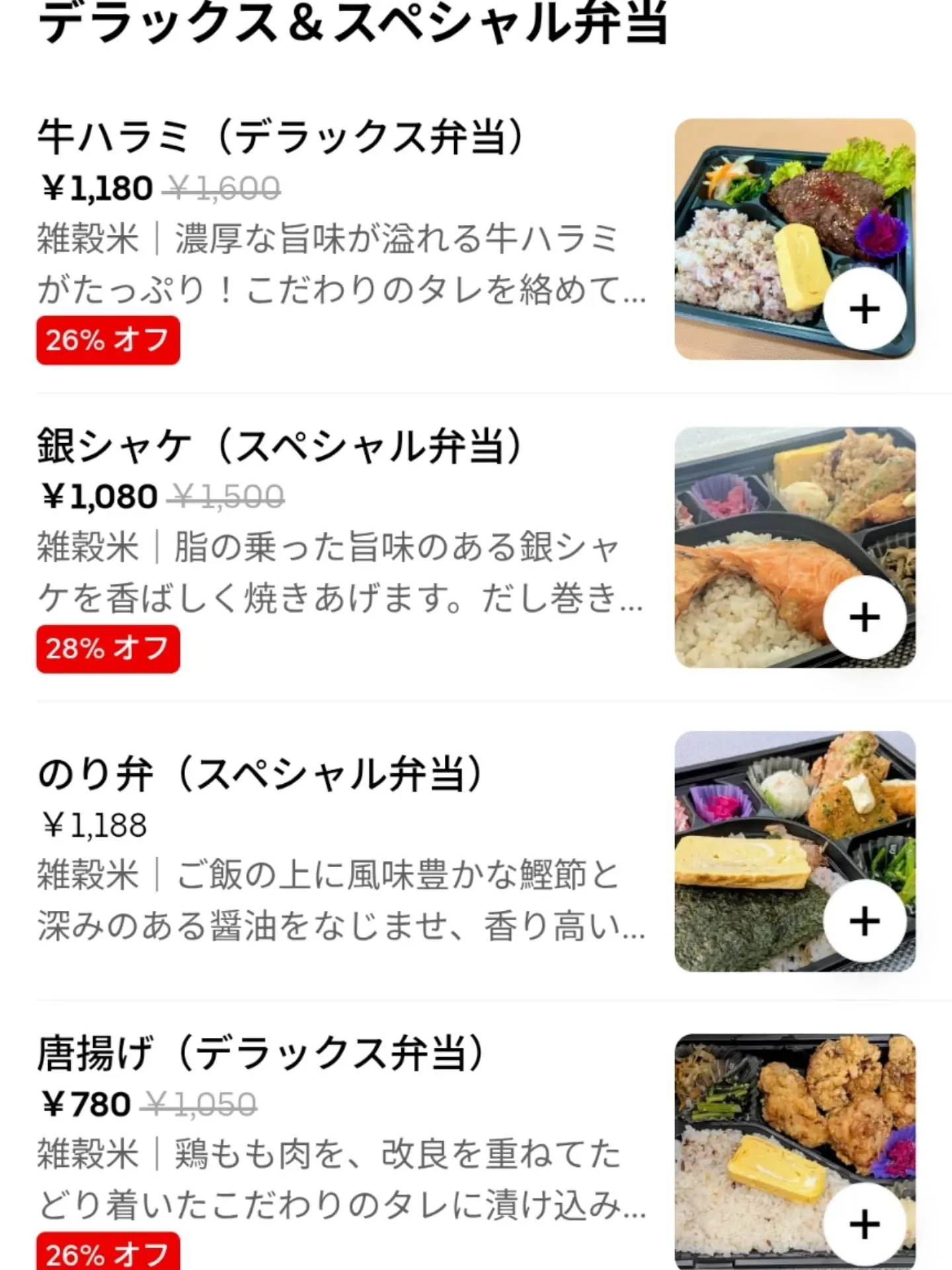This screenshot has height=1270, width=952.
Task: Click the 26% オフ badge on 牛ハラミ
Action: pyautogui.click(x=107, y=339)
